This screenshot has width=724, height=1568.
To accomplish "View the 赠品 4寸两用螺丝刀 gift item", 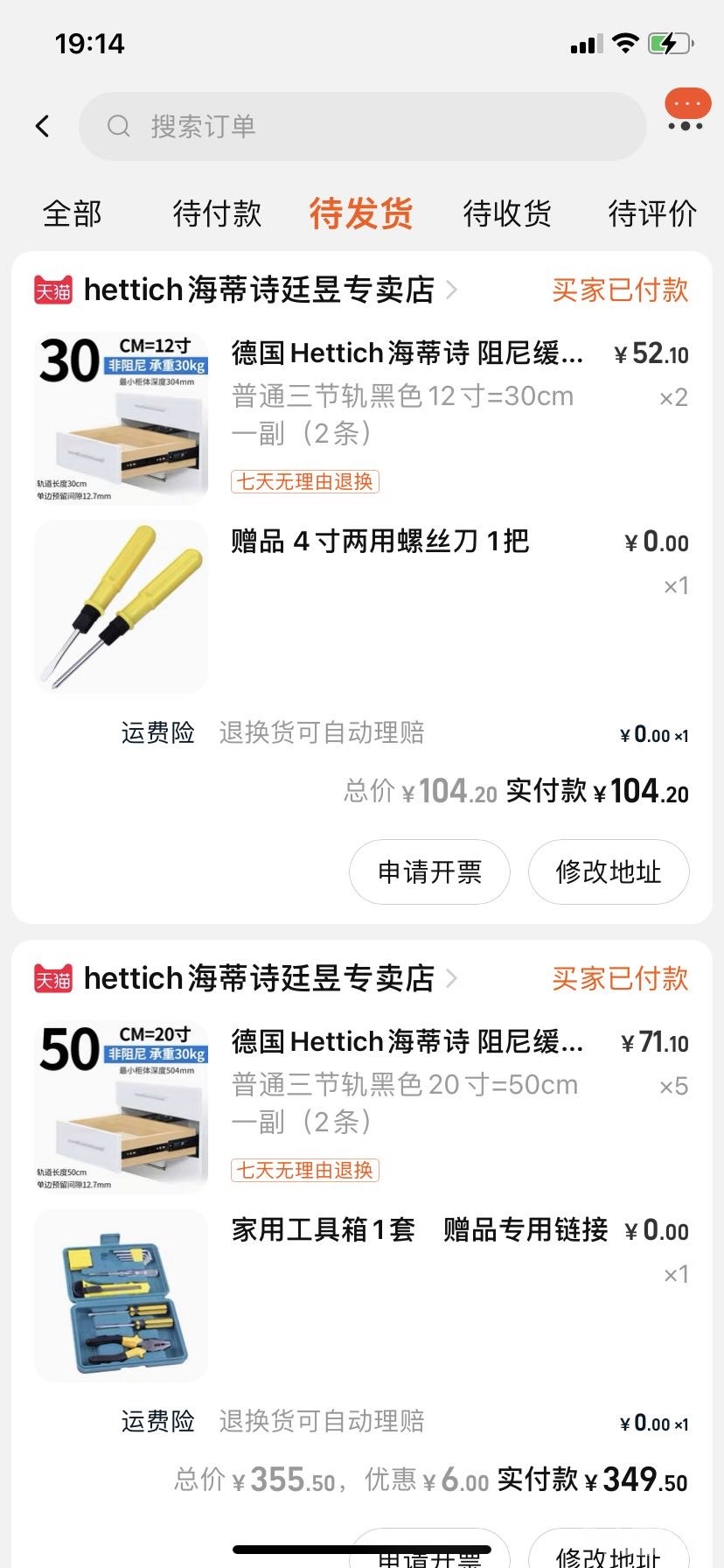I will (x=380, y=542).
